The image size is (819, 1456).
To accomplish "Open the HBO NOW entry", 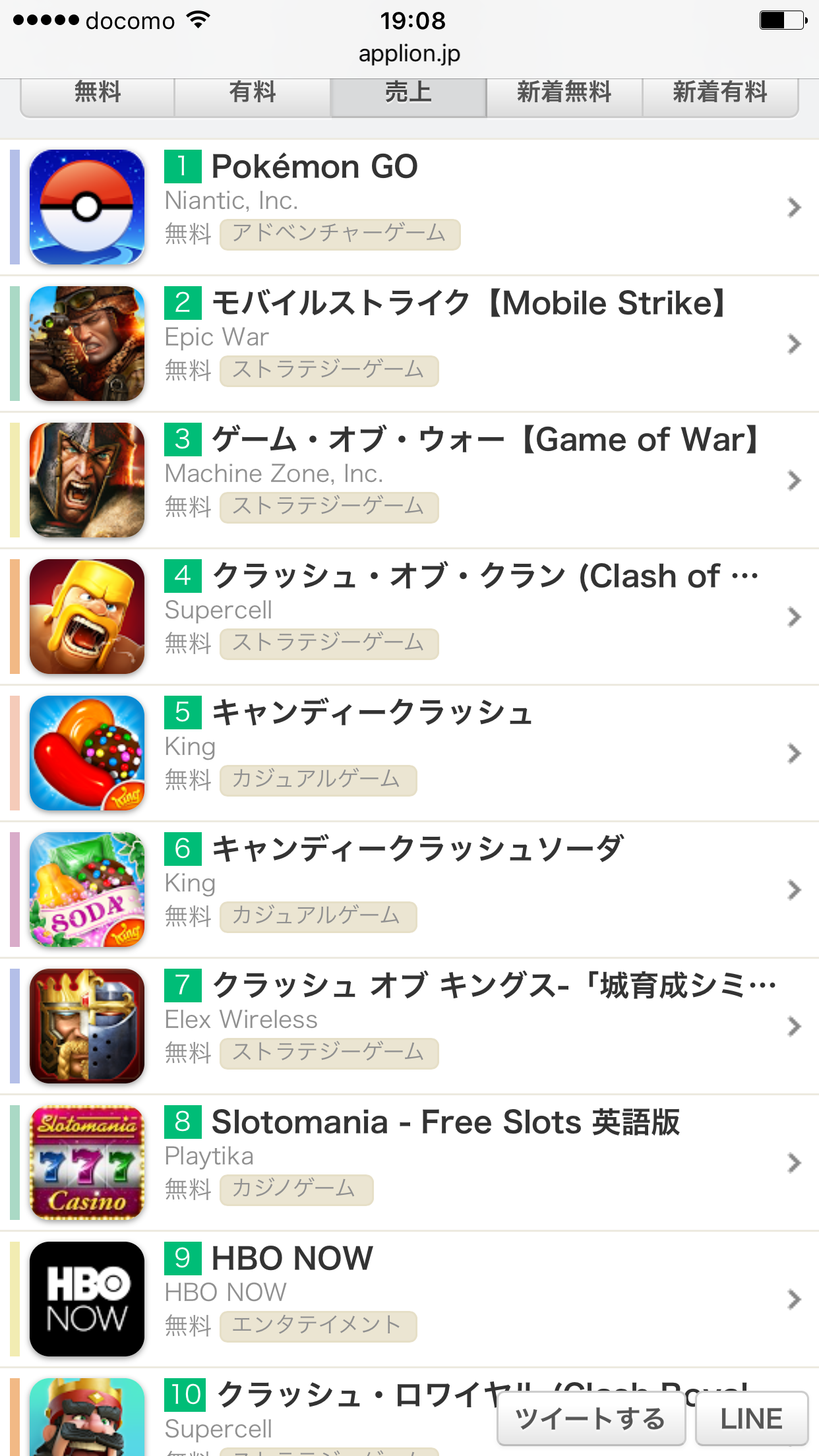I will pyautogui.click(x=409, y=1299).
